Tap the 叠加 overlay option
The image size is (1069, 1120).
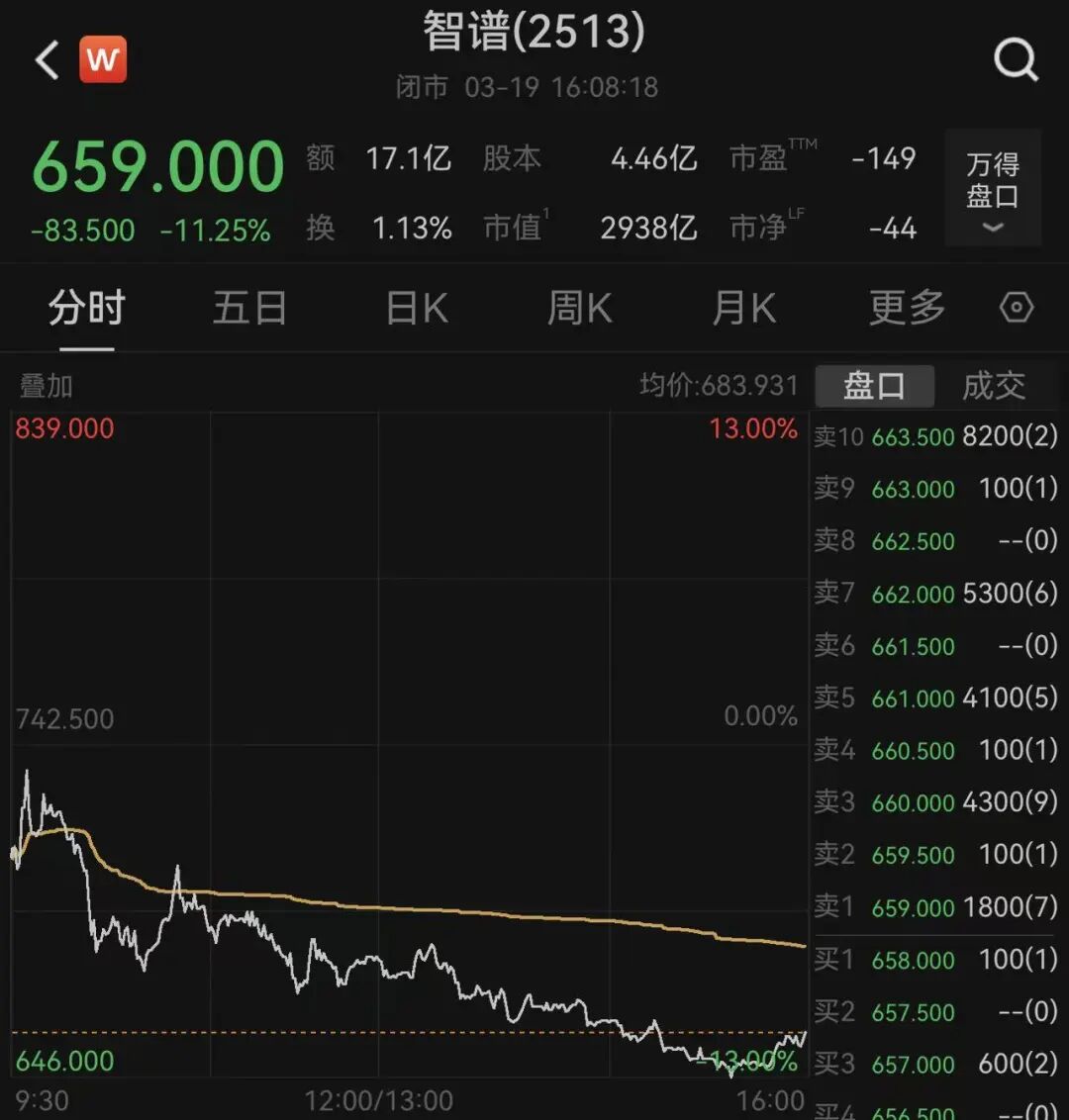(x=47, y=386)
